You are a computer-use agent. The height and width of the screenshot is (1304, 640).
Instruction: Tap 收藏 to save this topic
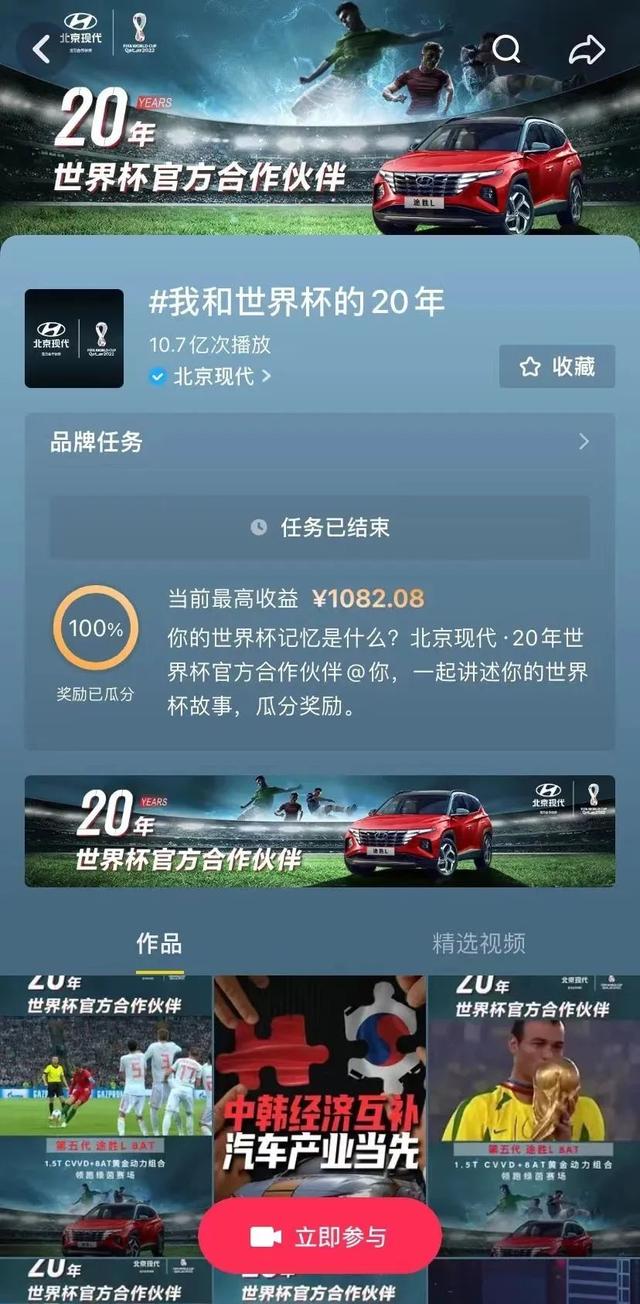pyautogui.click(x=557, y=367)
